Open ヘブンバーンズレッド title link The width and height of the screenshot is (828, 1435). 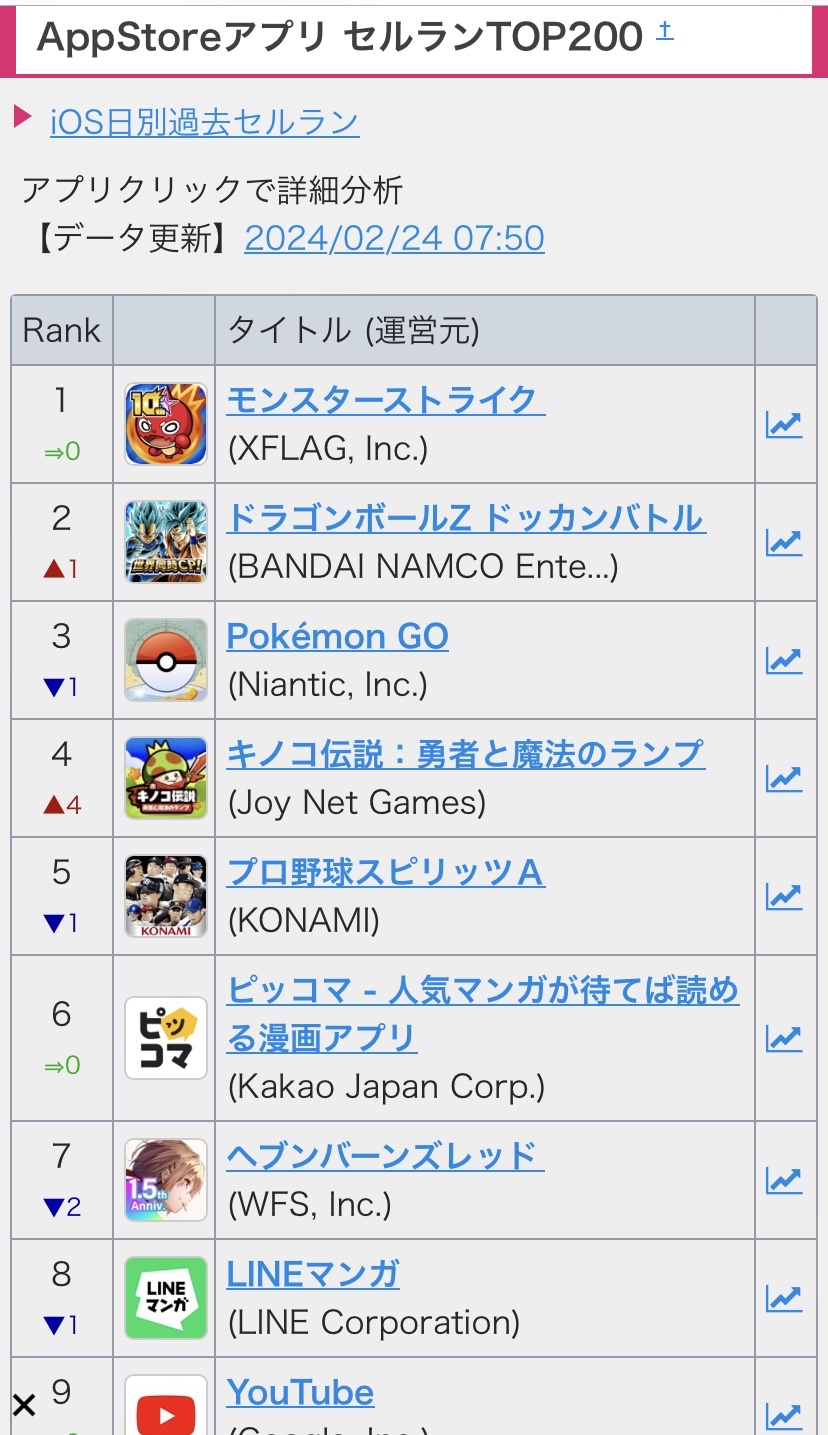[385, 1156]
